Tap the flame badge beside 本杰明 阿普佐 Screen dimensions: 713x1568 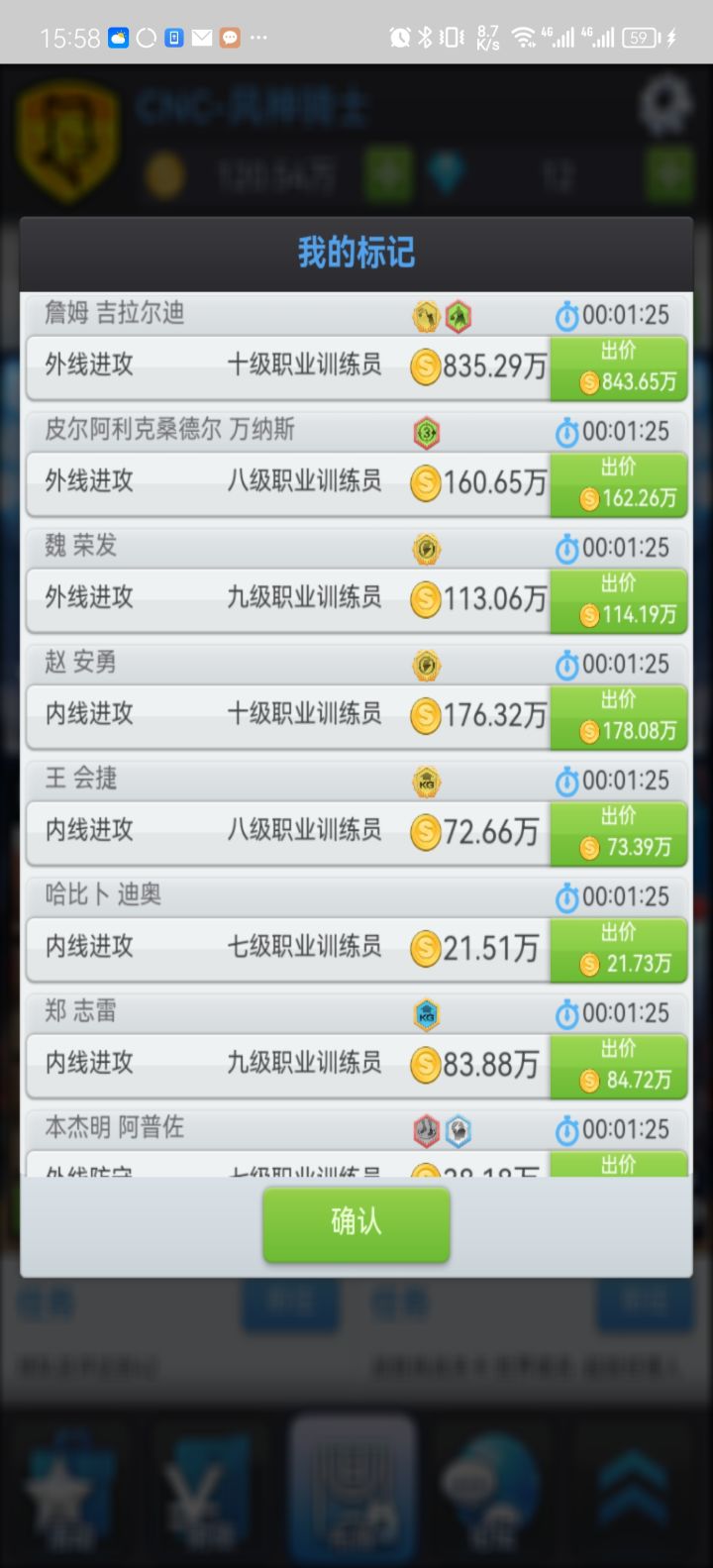point(426,1129)
